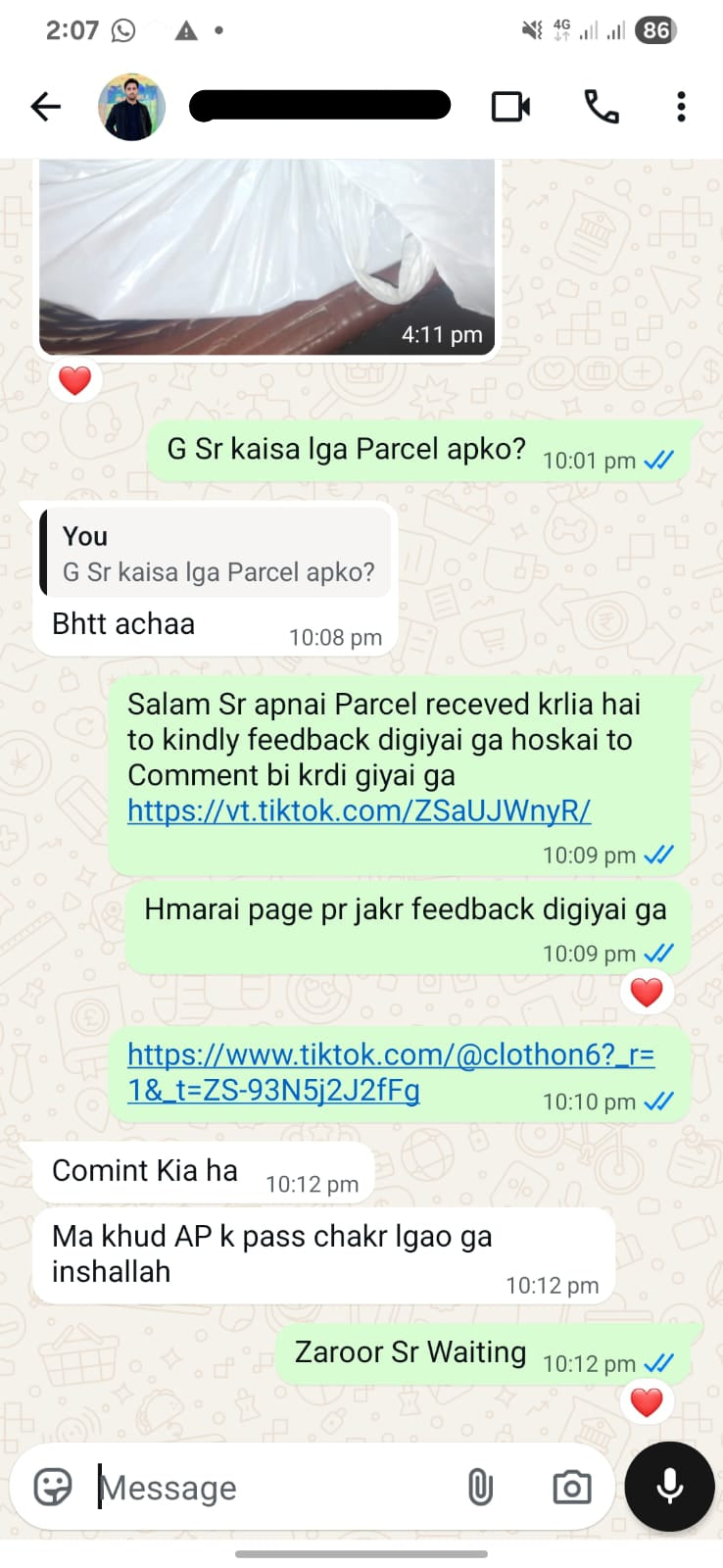View heart reaction under the photo message

(75, 380)
